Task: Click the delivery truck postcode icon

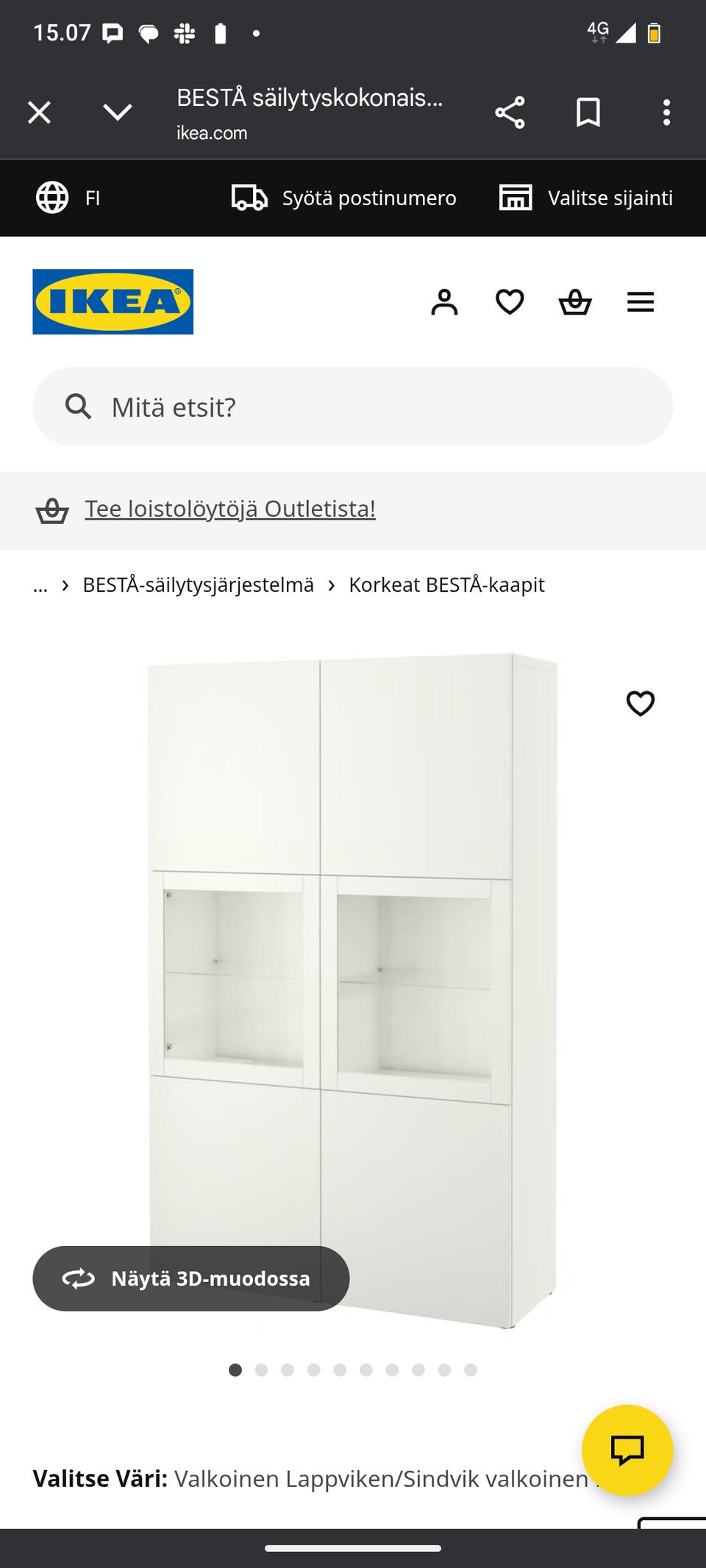Action: click(250, 197)
